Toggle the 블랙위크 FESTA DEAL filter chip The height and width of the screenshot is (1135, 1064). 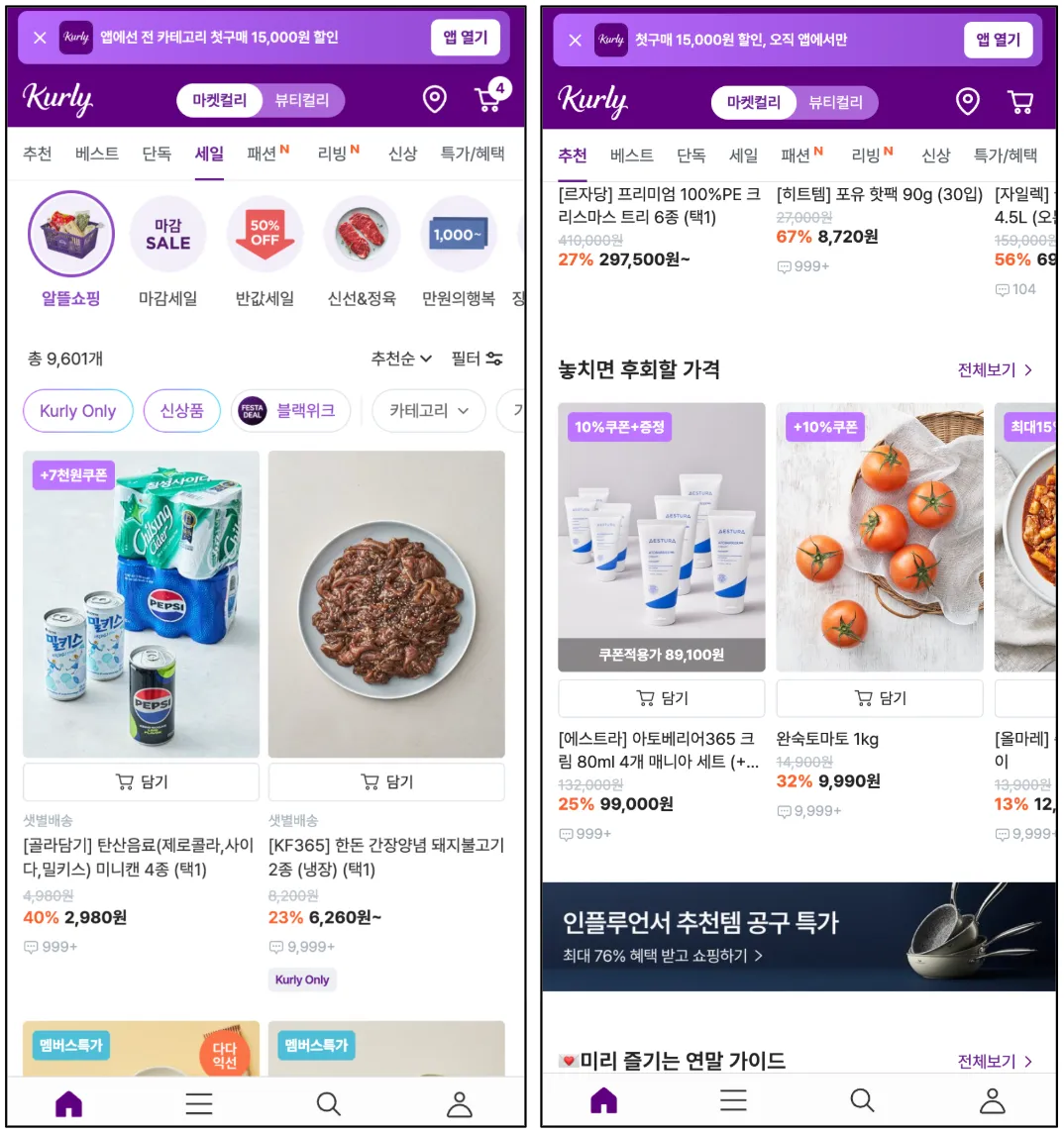pos(290,410)
